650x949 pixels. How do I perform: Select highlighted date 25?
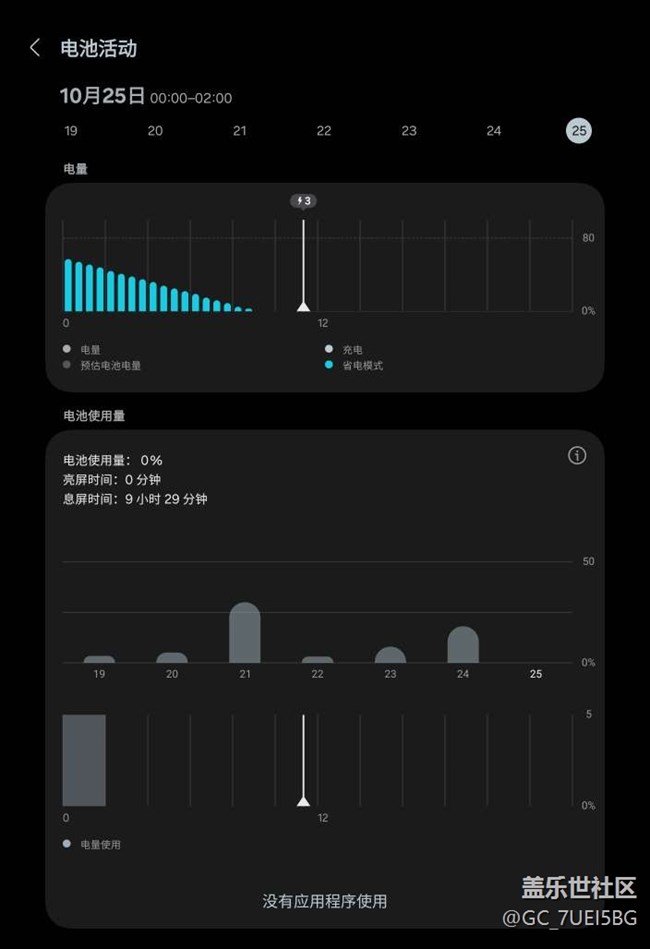578,131
